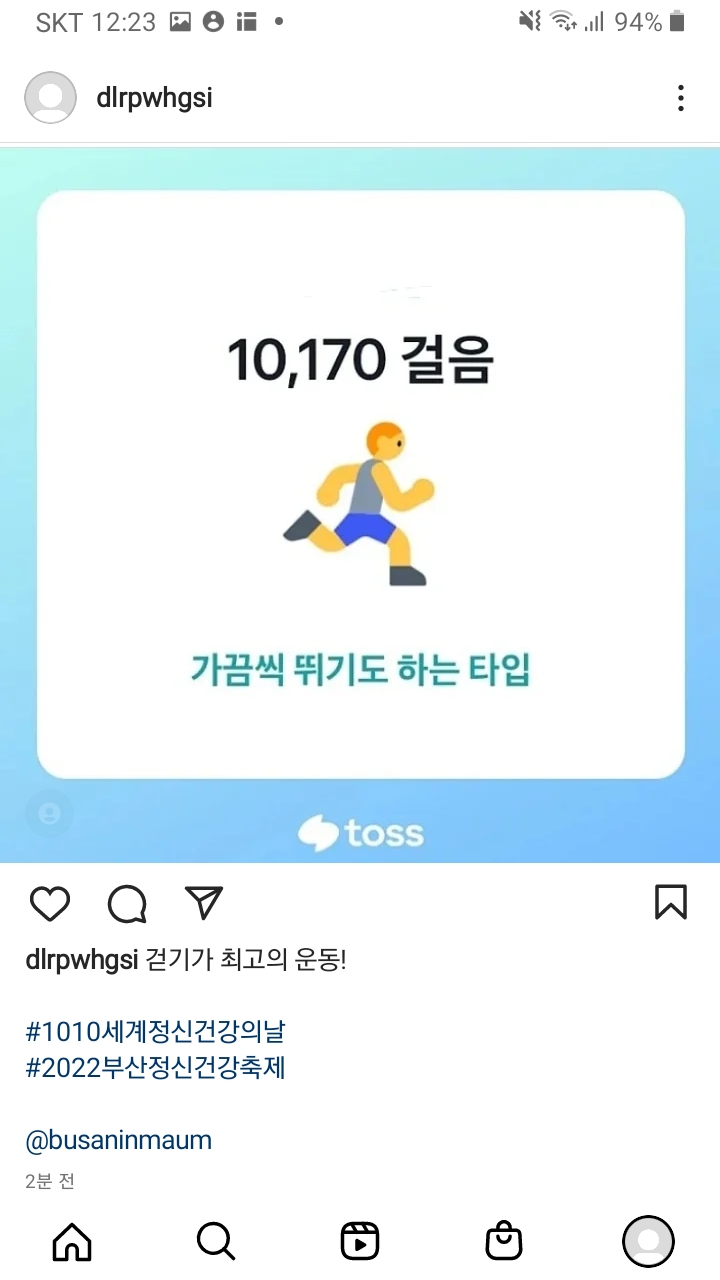Screen dimensions: 720x1280
Task: Visit the @busaninmaum mention
Action: (x=118, y=1141)
